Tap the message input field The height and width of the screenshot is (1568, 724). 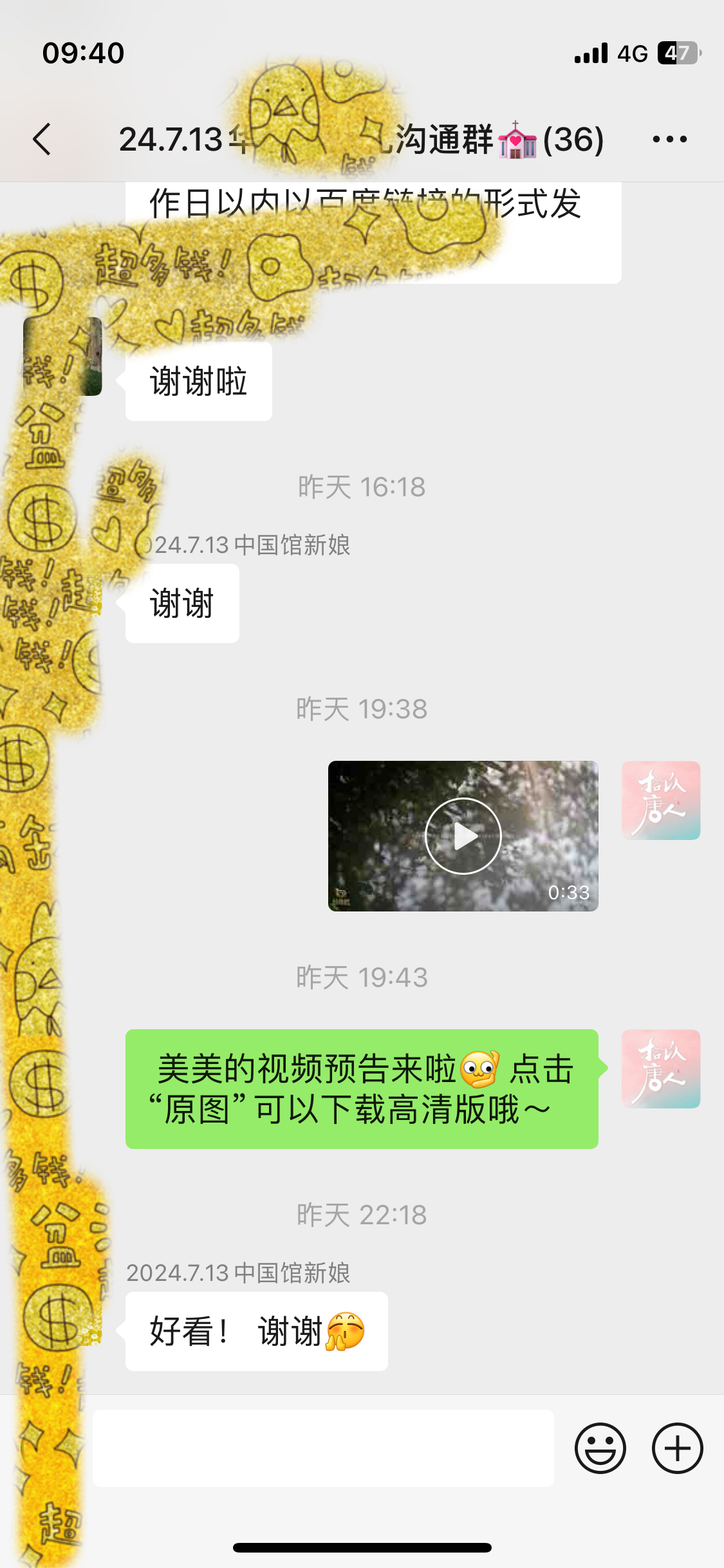pyautogui.click(x=323, y=1448)
